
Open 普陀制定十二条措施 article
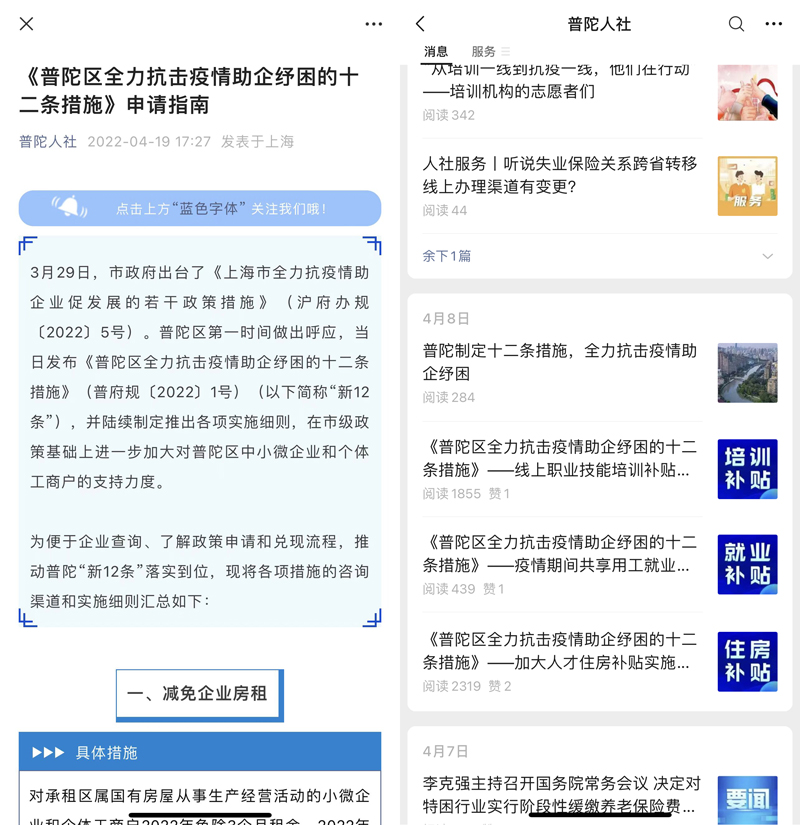click(x=560, y=362)
